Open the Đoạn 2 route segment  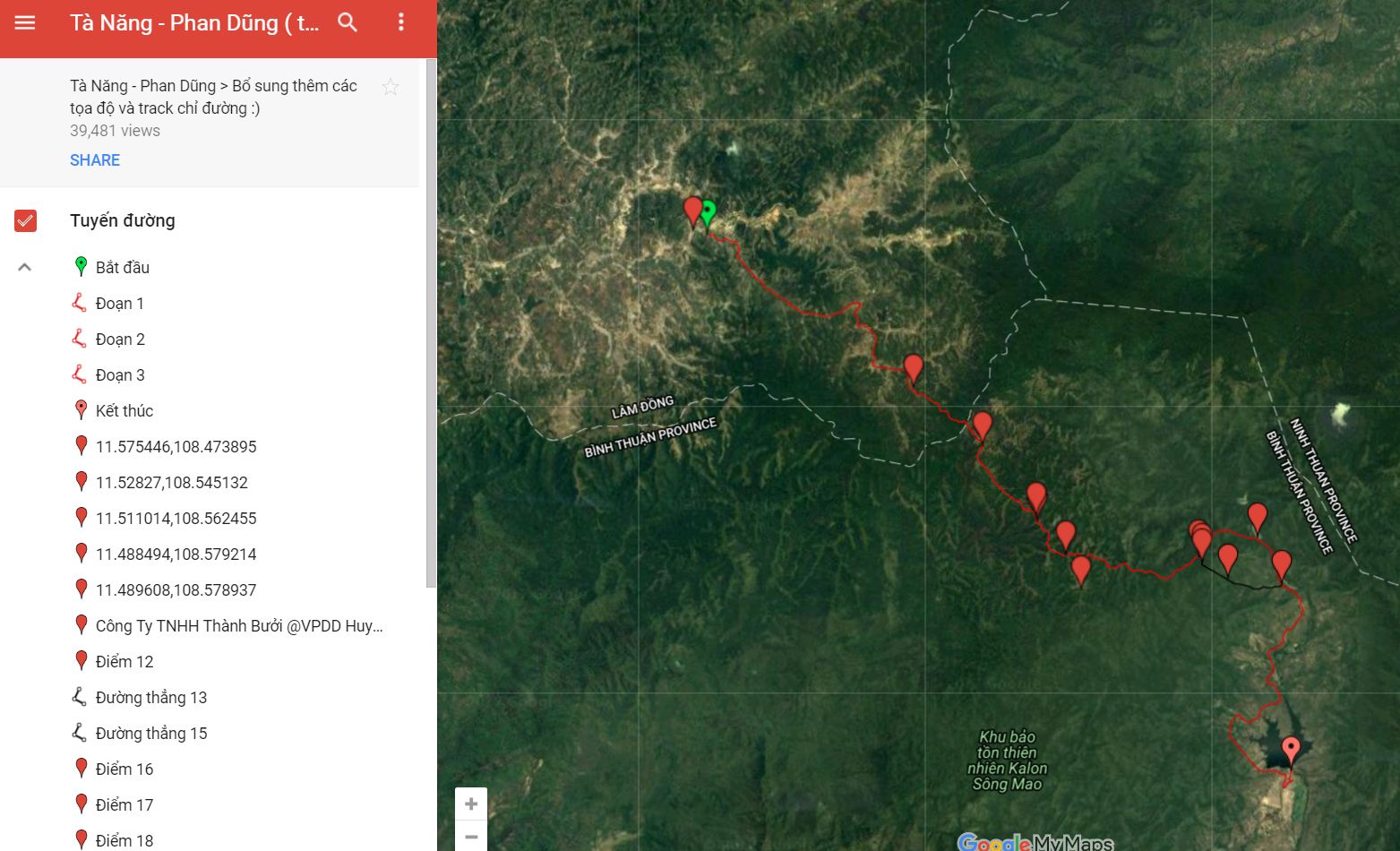[x=119, y=340]
